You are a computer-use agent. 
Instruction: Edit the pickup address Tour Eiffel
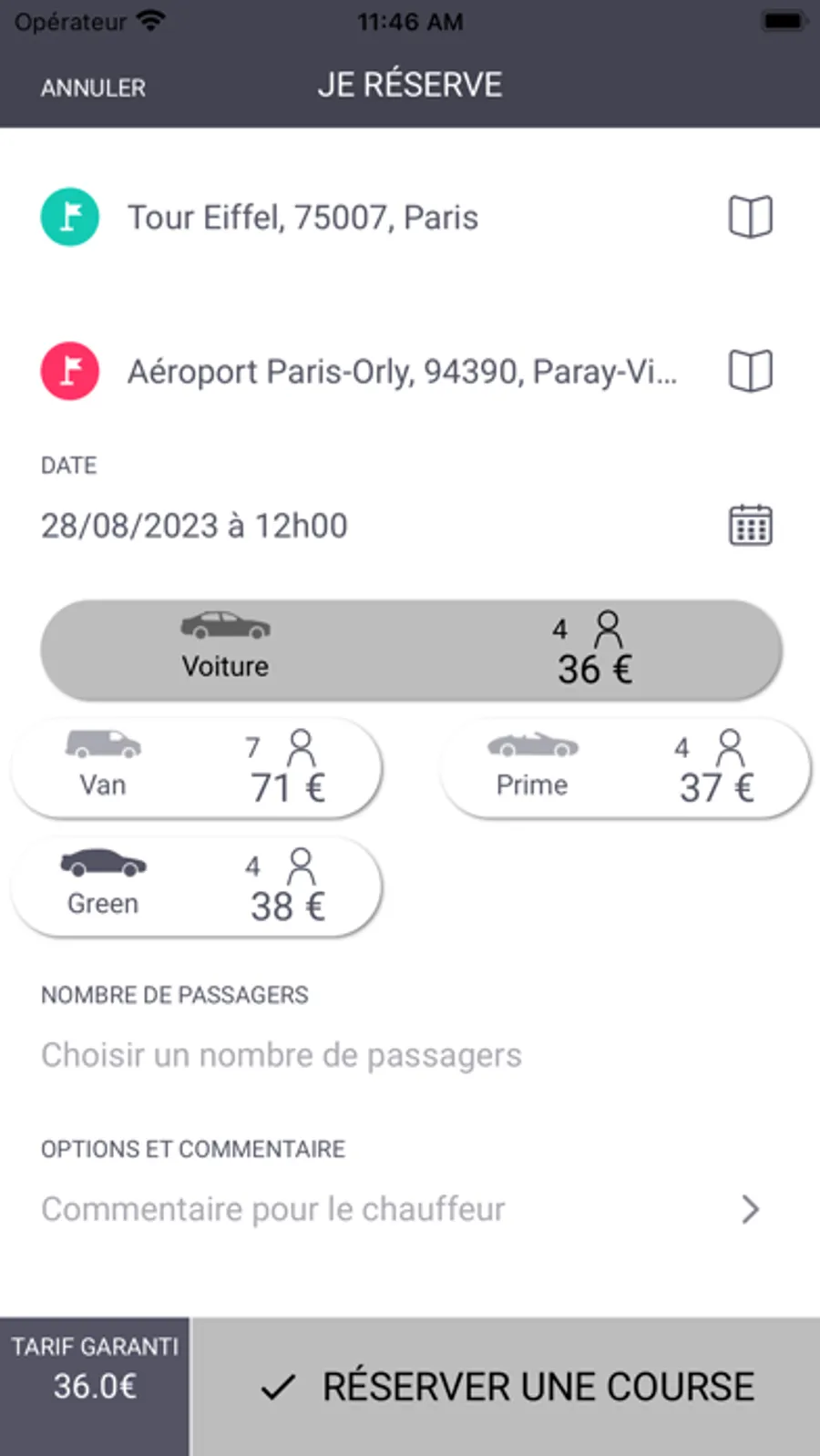click(x=302, y=218)
